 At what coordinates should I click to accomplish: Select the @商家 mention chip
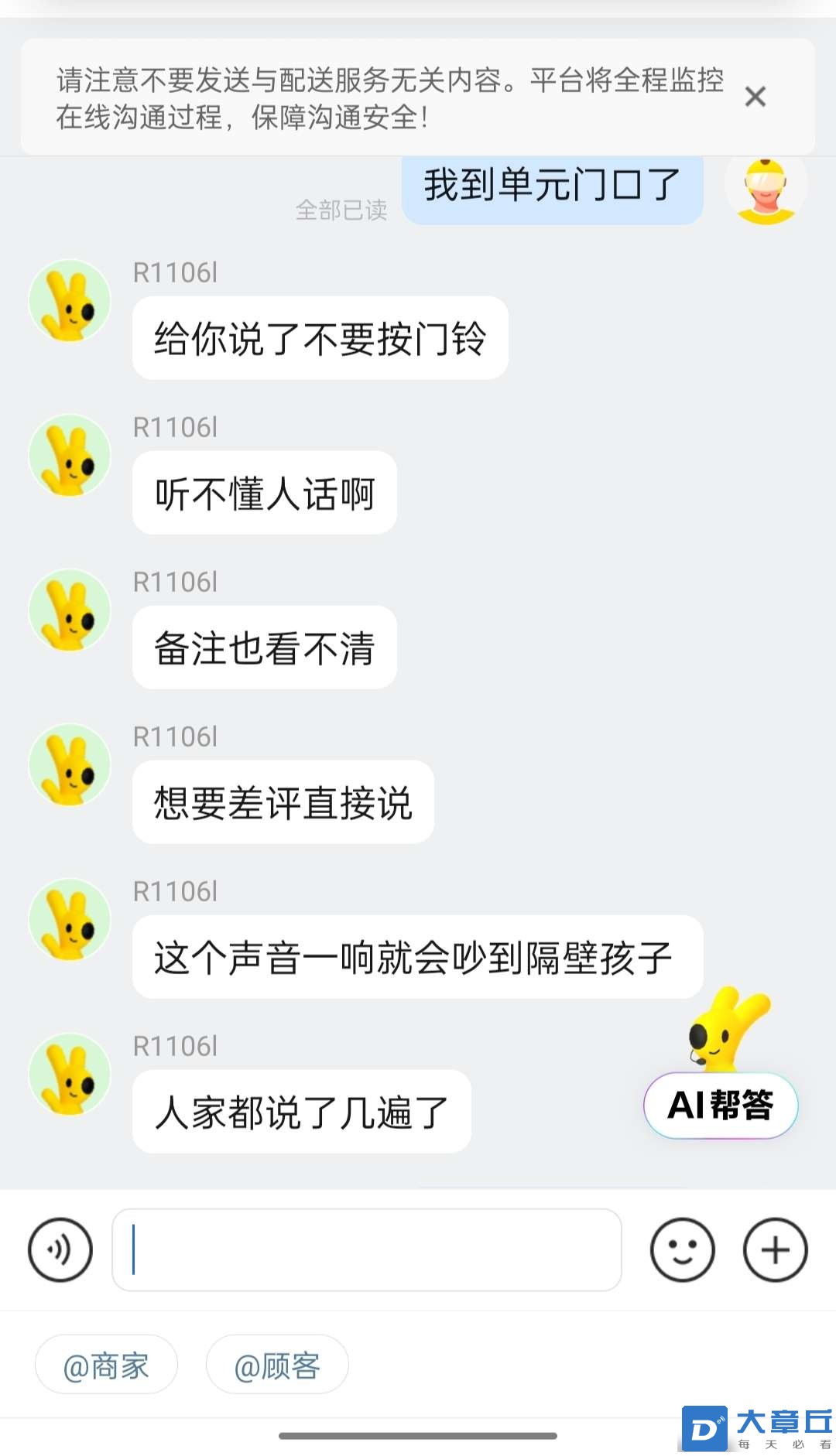click(x=106, y=1365)
